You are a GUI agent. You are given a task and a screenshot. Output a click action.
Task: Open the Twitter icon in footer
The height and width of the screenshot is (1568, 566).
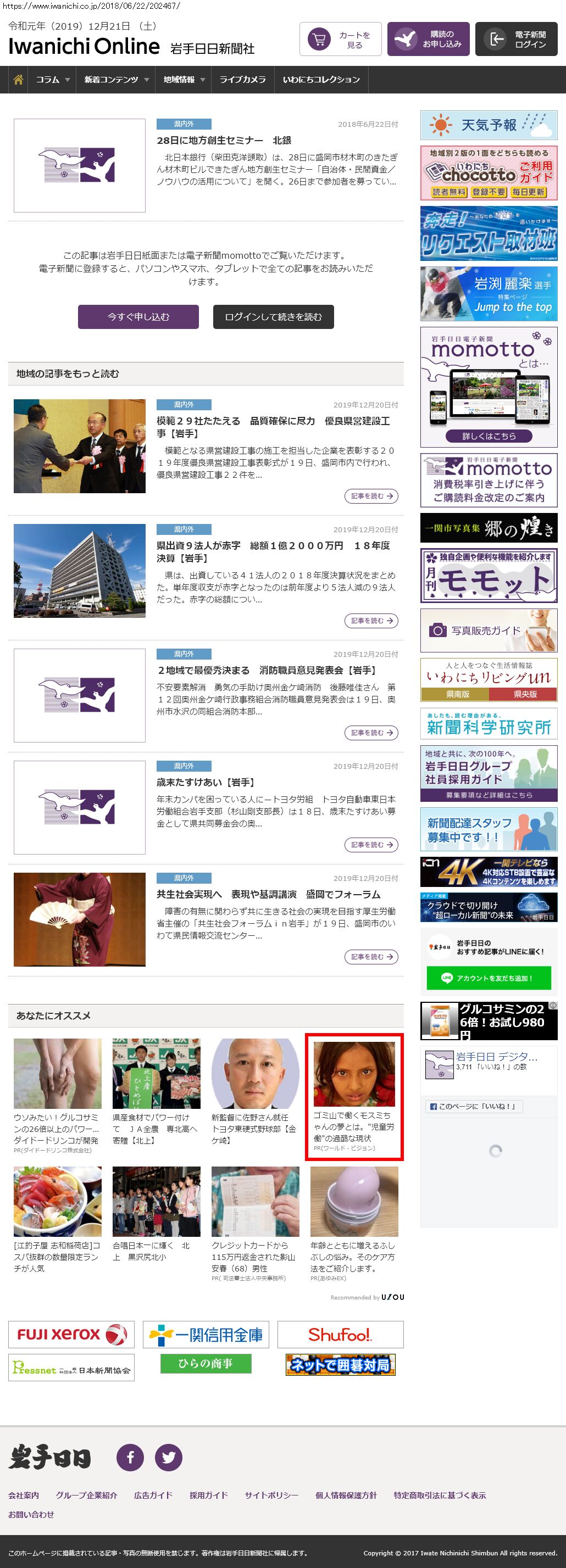pos(169,1457)
